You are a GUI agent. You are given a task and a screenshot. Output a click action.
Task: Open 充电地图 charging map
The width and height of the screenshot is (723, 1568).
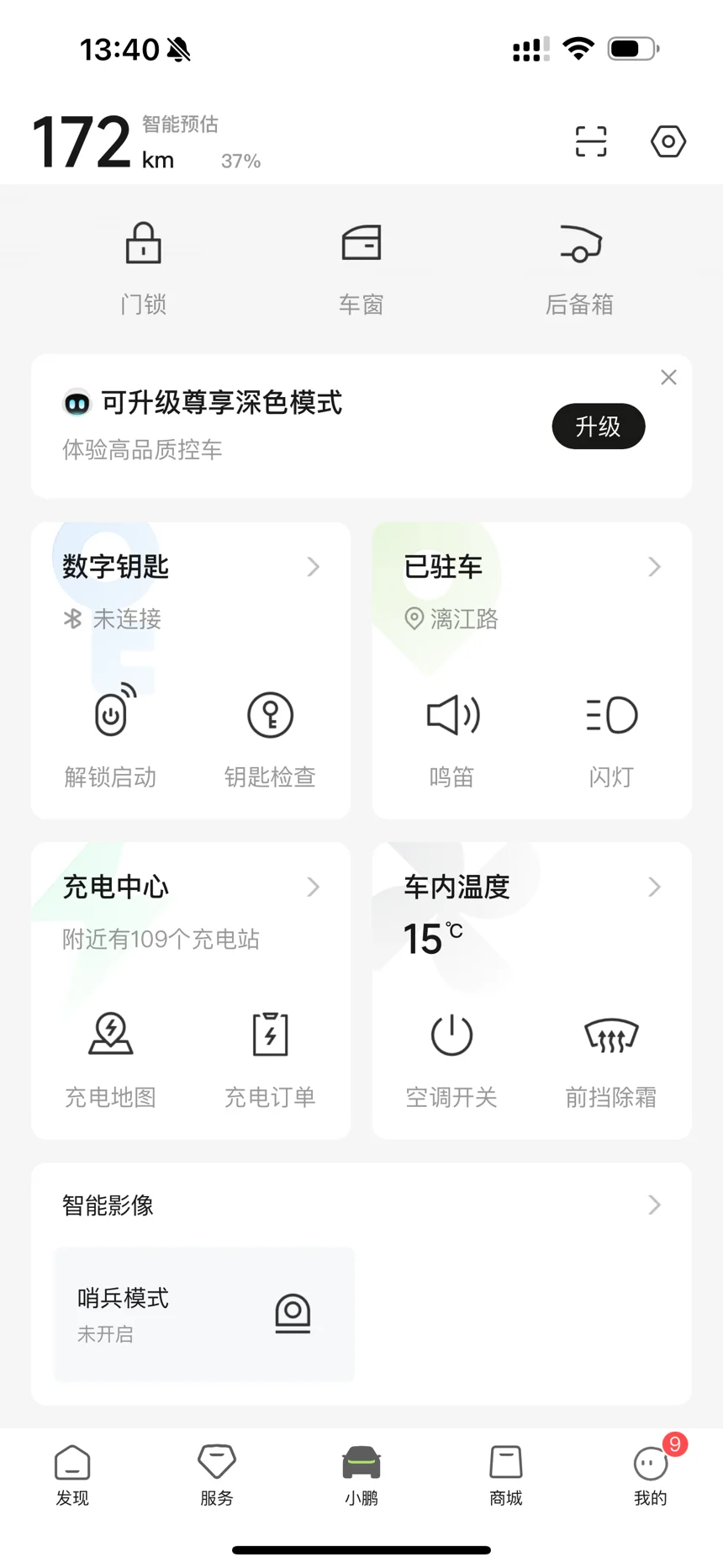[111, 1057]
